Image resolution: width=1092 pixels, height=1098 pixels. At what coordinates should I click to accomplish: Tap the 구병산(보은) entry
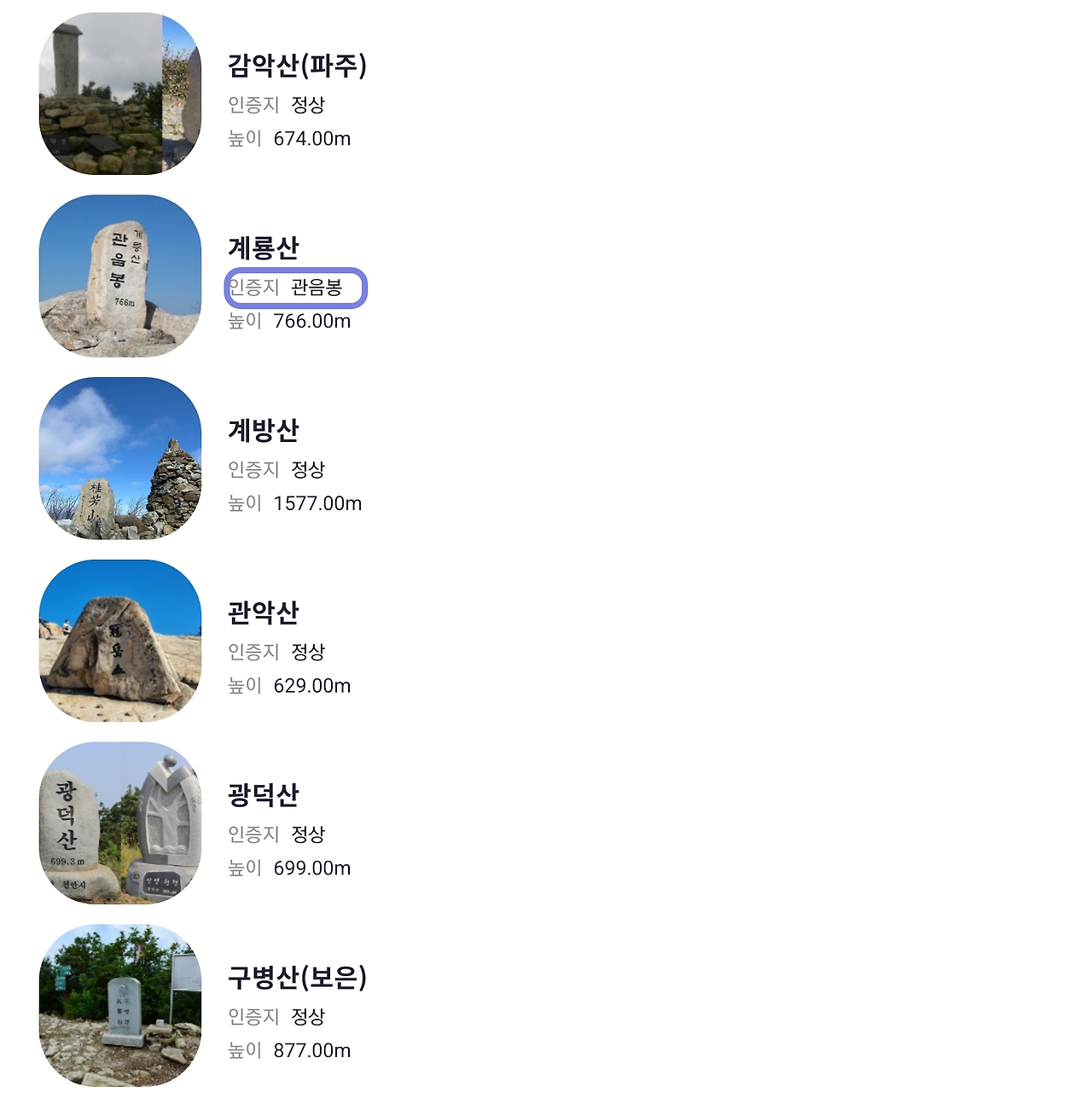click(296, 978)
